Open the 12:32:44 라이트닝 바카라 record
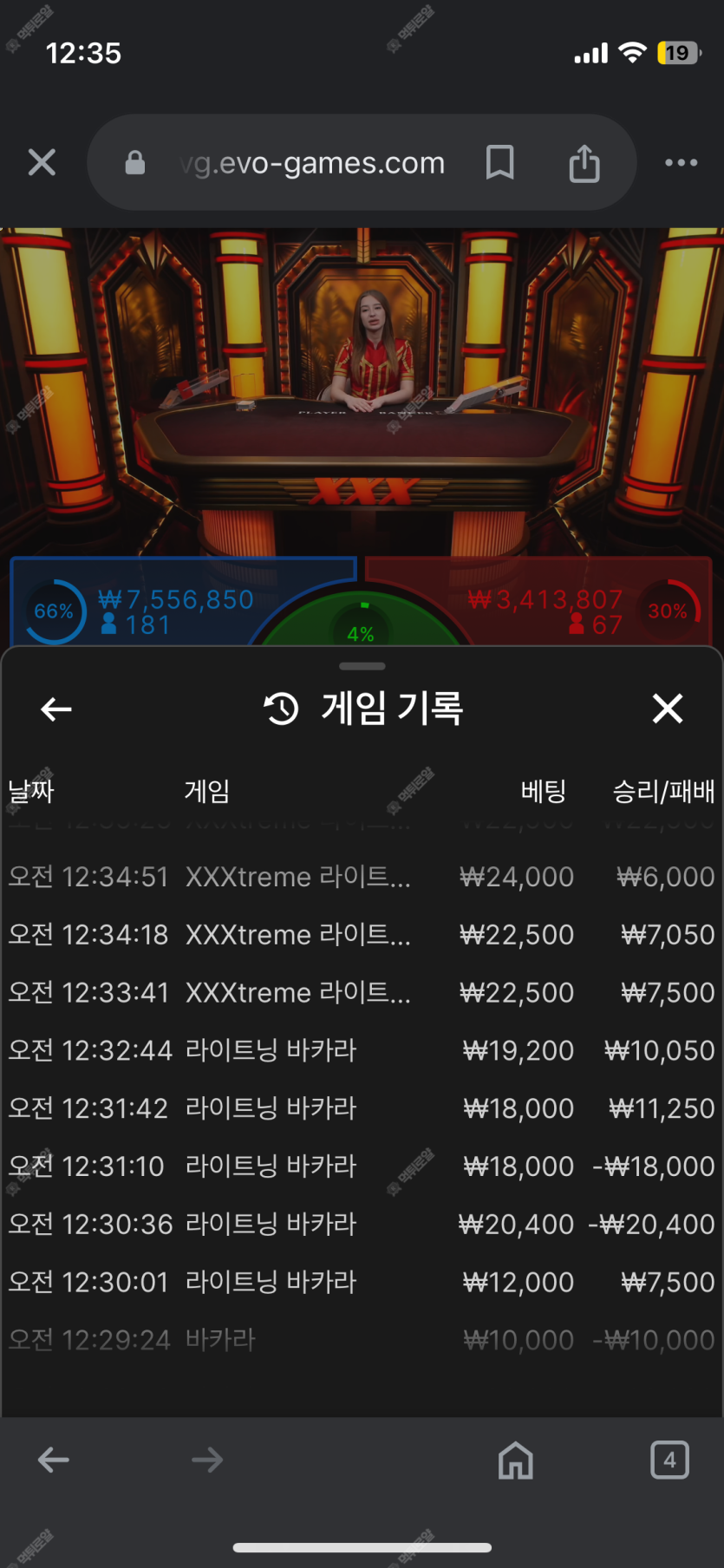This screenshot has width=724, height=1568. tap(362, 1050)
